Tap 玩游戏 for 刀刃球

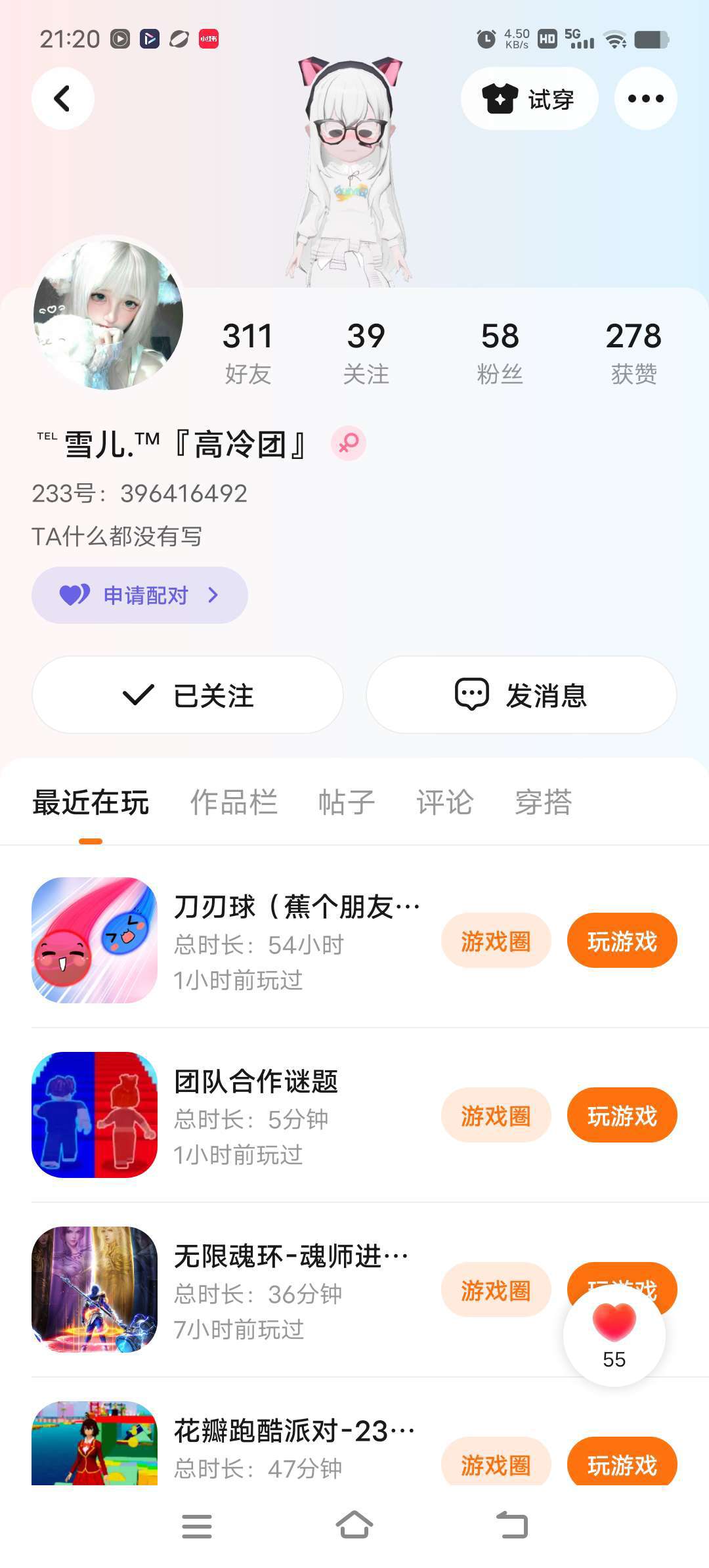pyautogui.click(x=622, y=940)
